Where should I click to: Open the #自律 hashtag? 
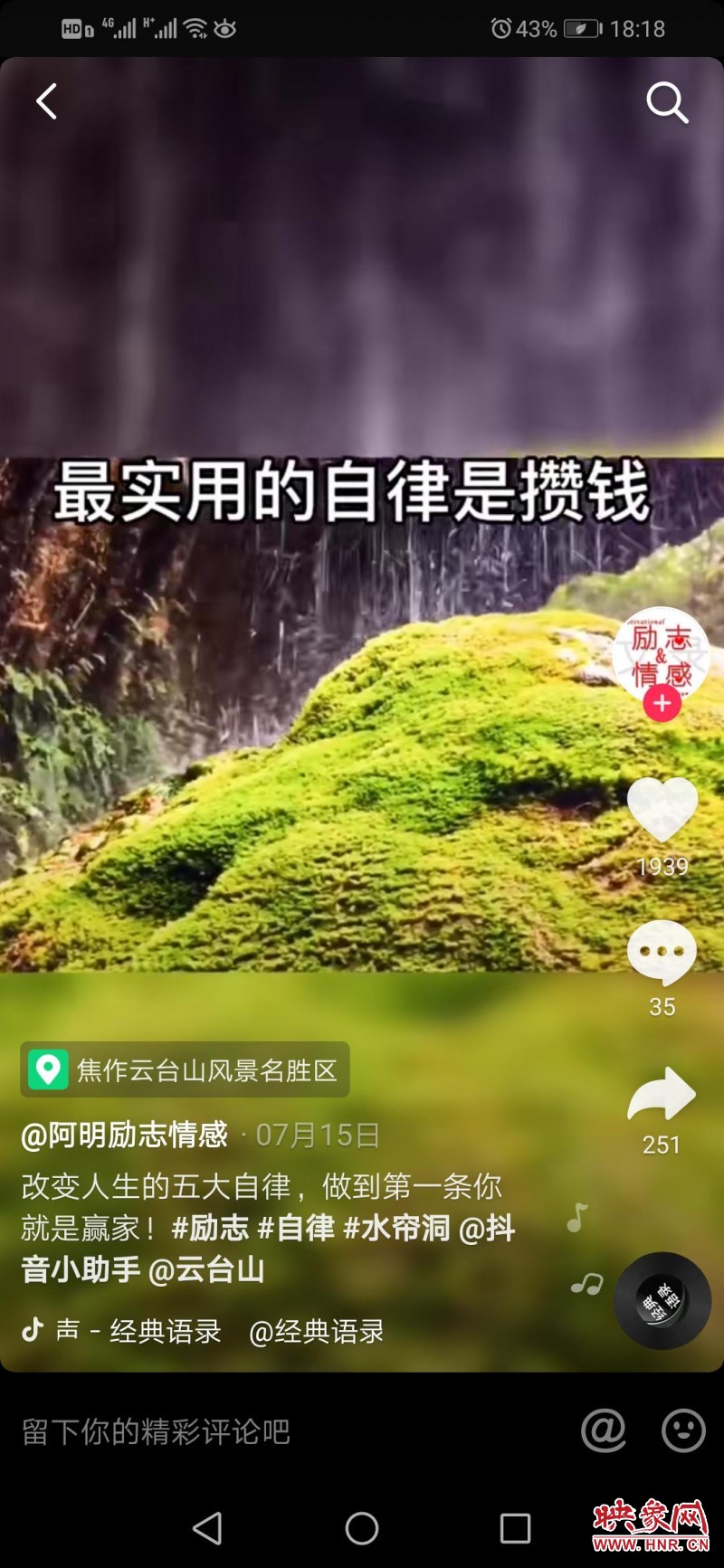click(296, 1228)
